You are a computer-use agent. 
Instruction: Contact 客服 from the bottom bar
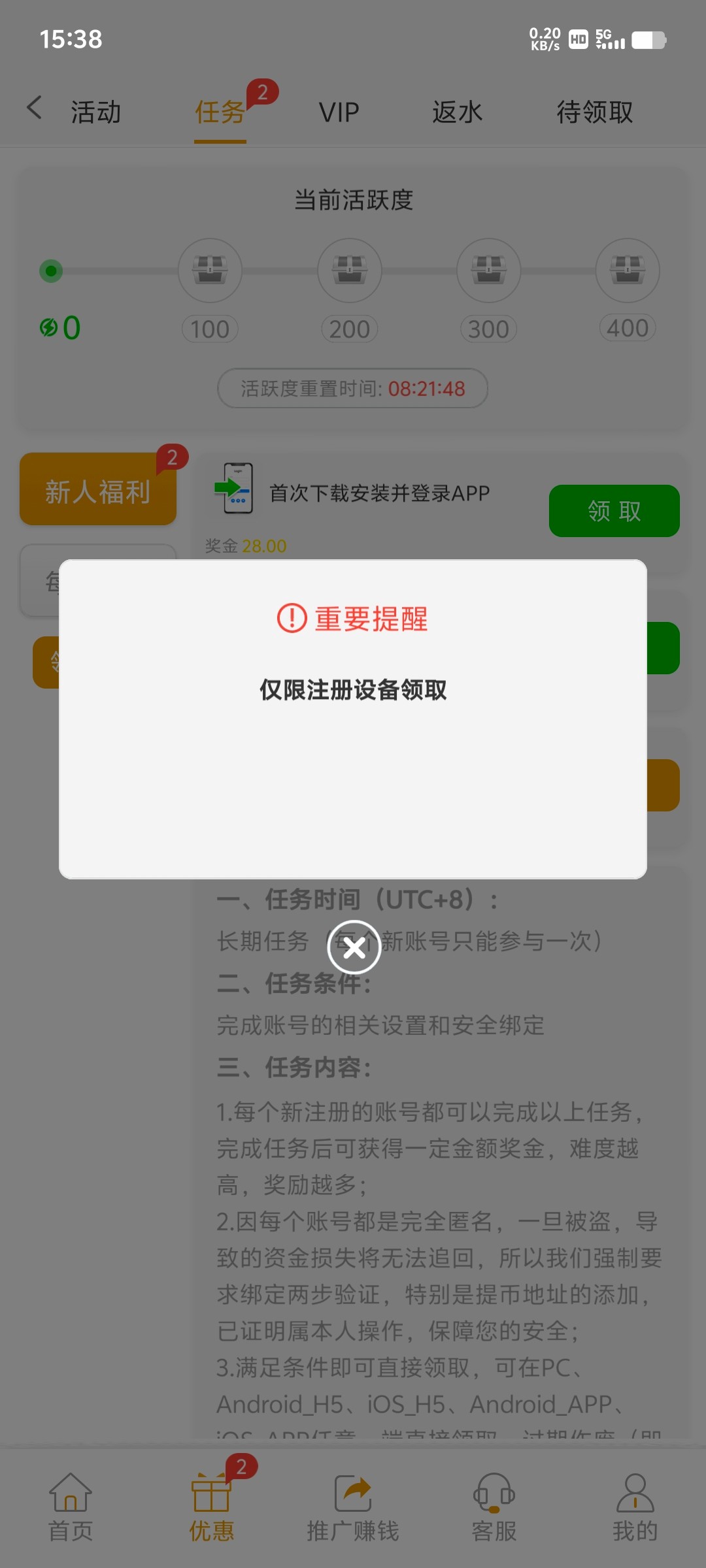[x=494, y=1507]
